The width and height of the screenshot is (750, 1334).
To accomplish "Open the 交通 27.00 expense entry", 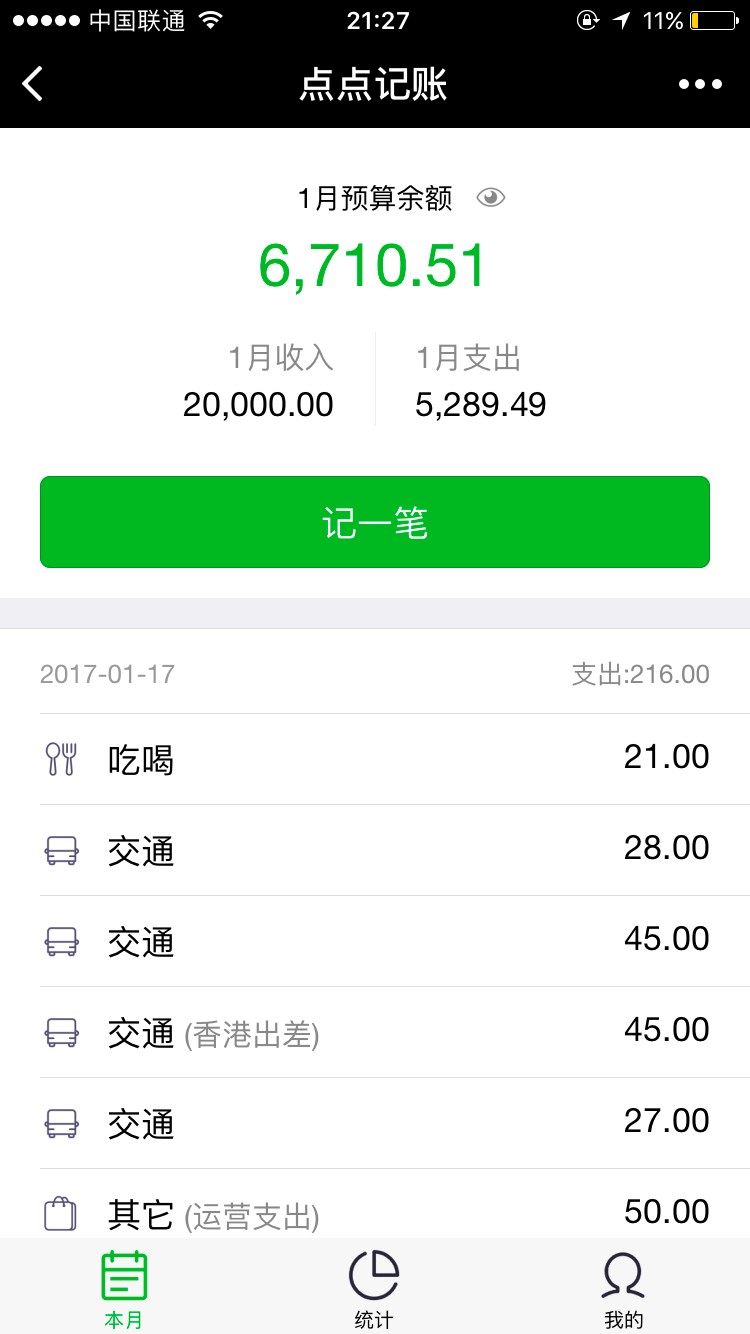I will tap(375, 1123).
